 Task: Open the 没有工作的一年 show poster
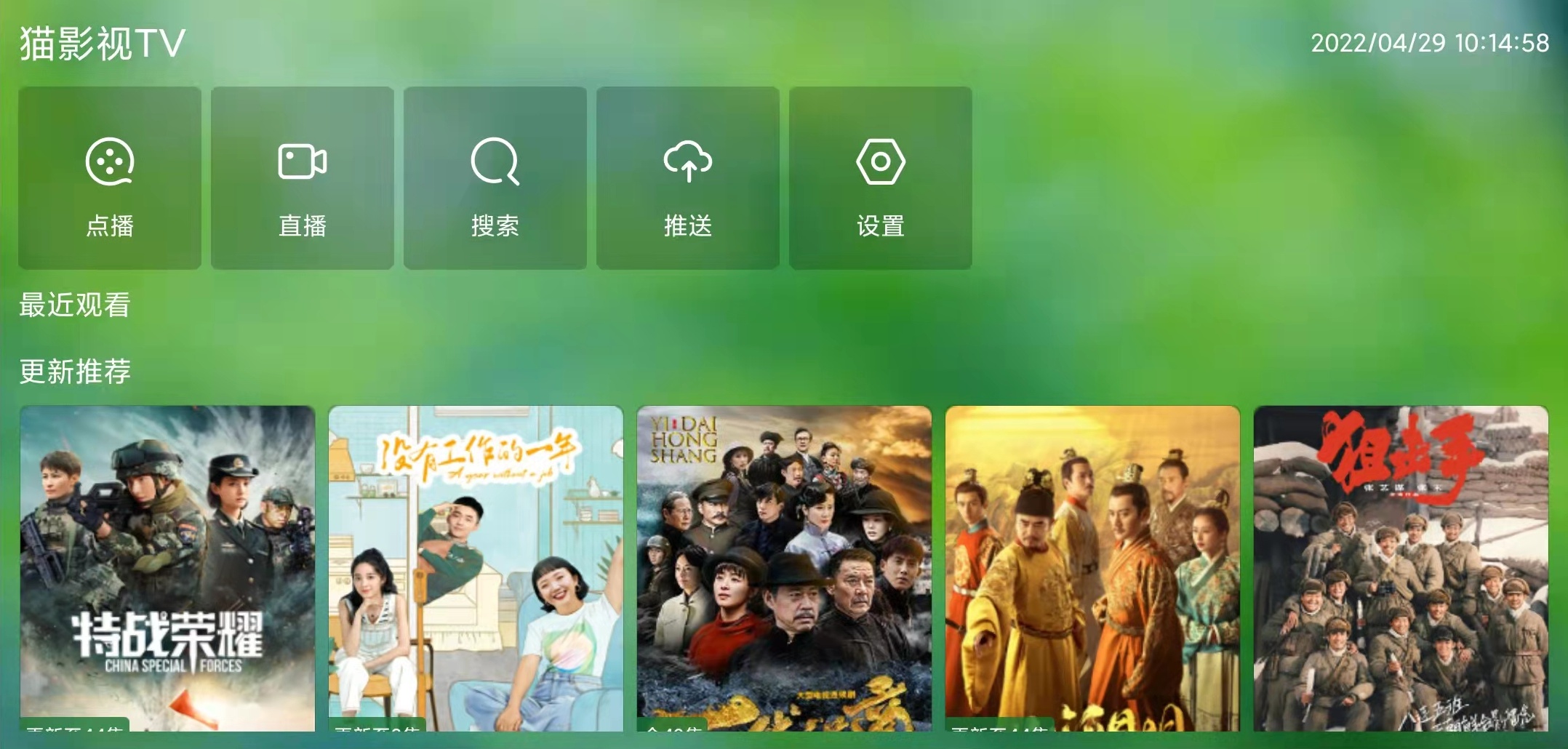pyautogui.click(x=476, y=567)
